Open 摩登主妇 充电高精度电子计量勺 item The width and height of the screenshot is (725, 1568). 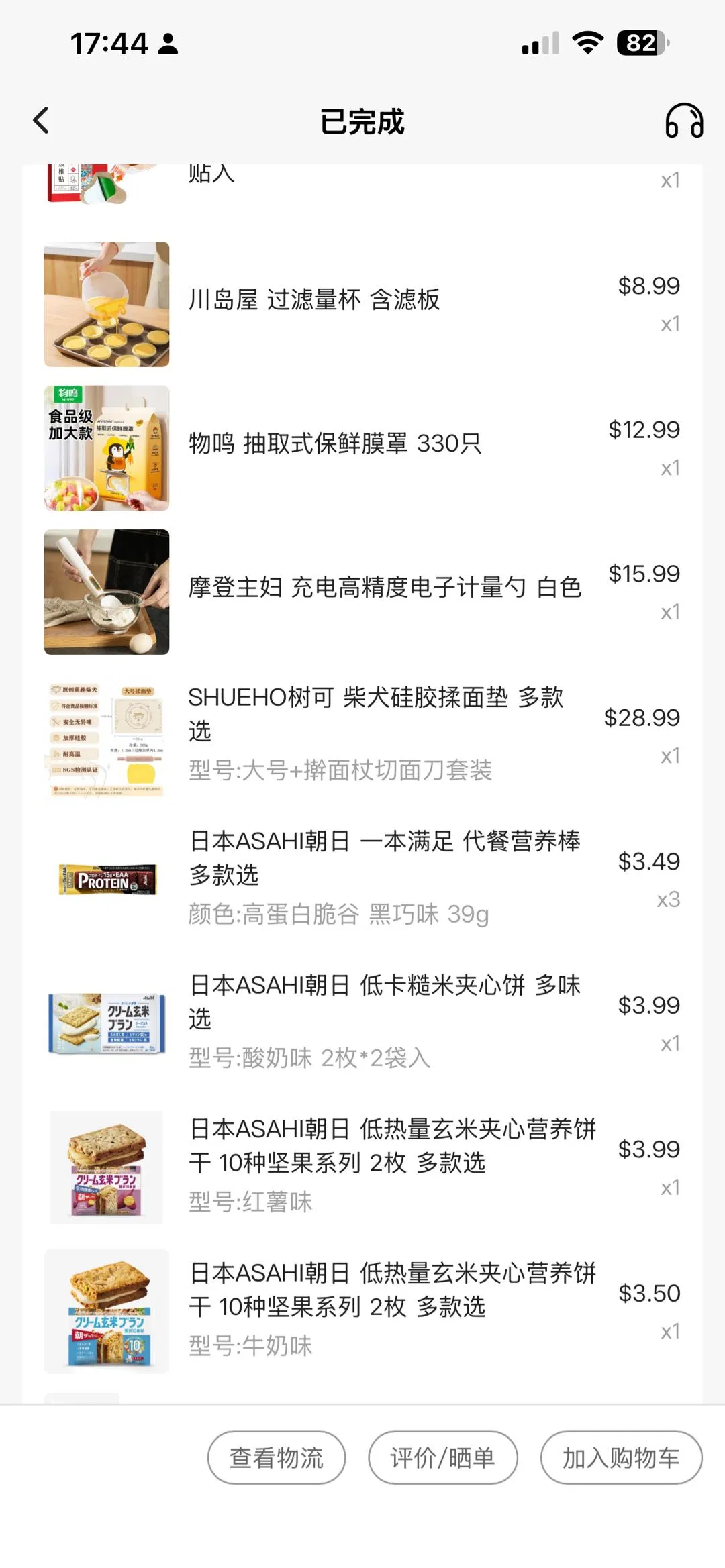384,588
